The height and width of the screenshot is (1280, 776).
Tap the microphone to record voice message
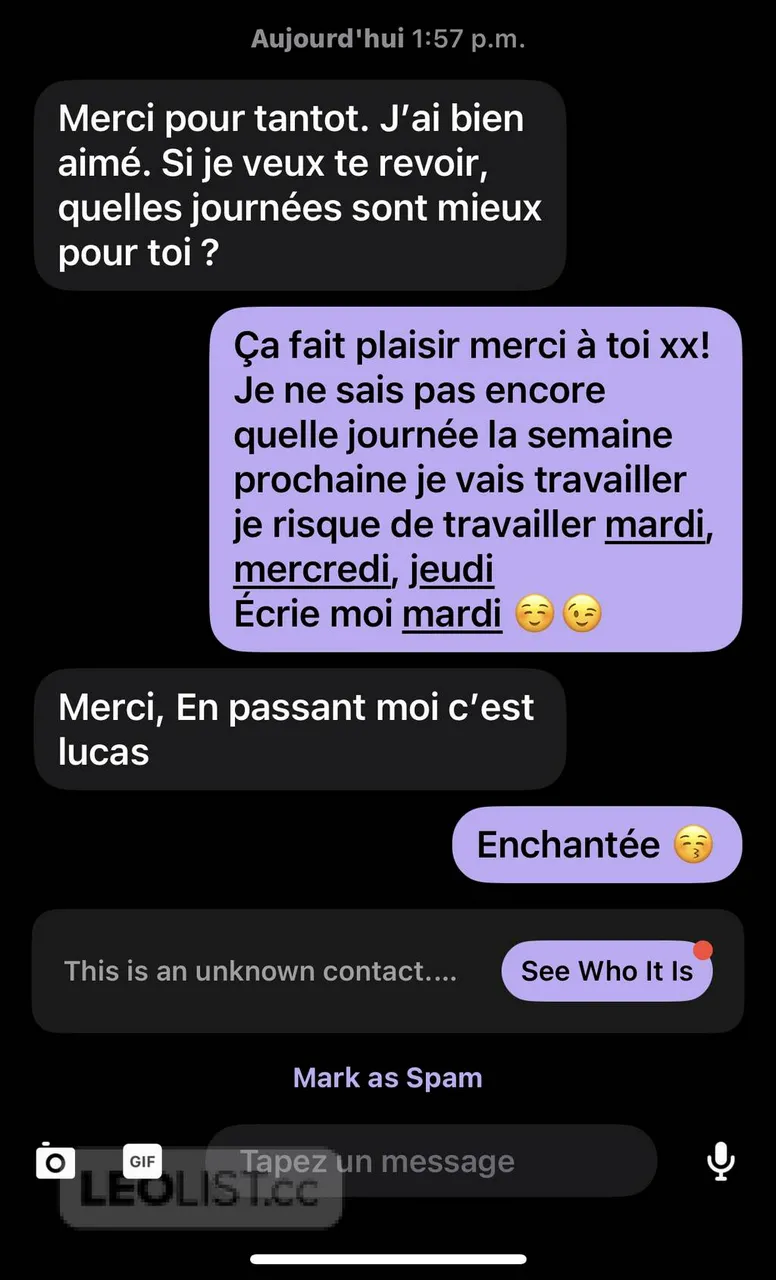pos(719,1161)
